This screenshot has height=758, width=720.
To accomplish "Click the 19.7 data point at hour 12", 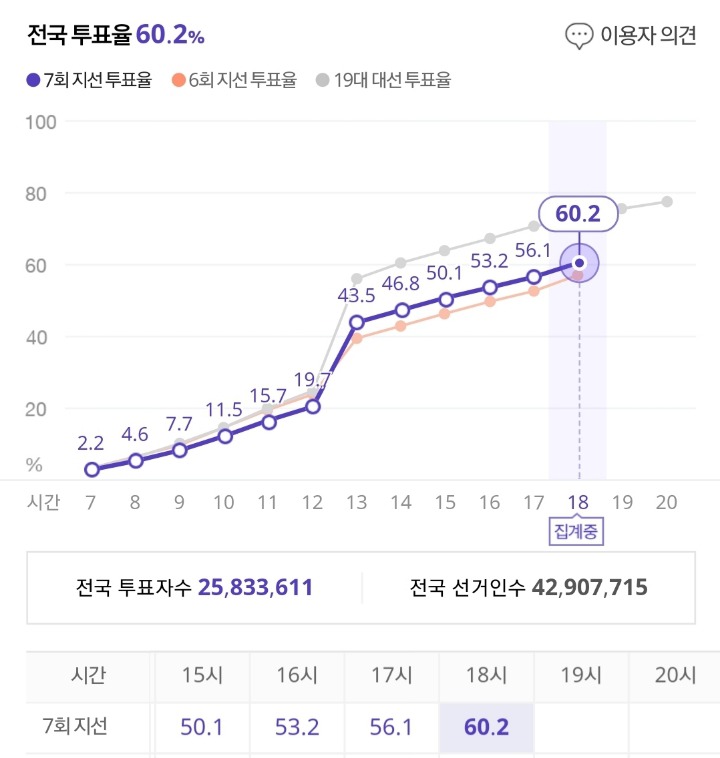I will point(311,406).
